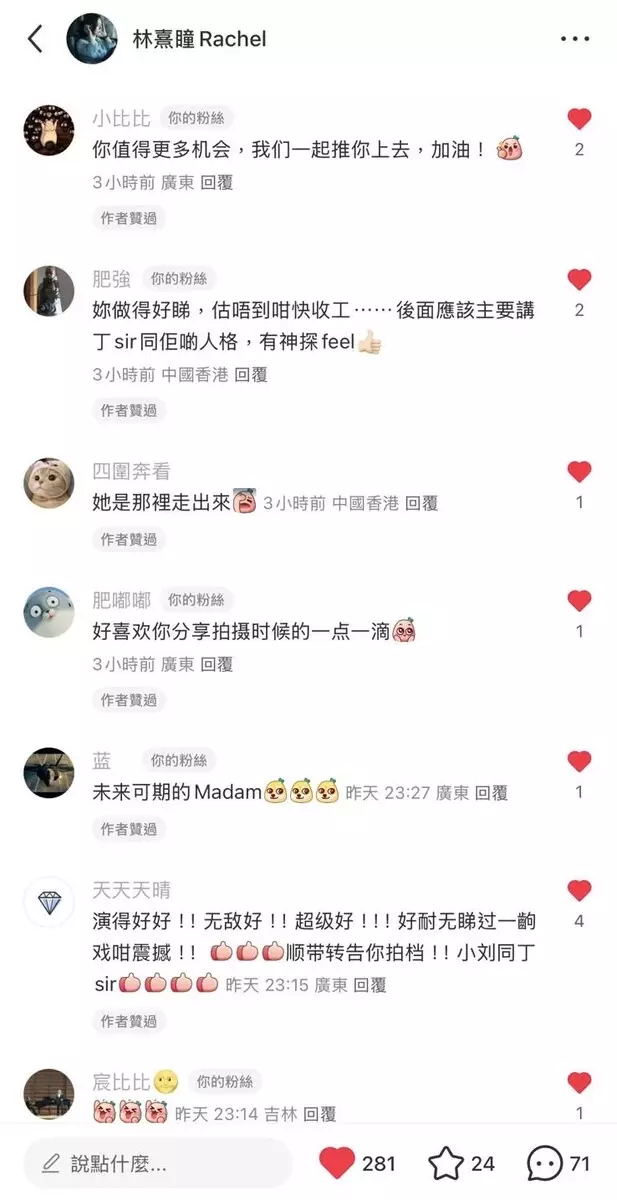Go back using the top arrow
The image size is (617, 1200).
(35, 39)
